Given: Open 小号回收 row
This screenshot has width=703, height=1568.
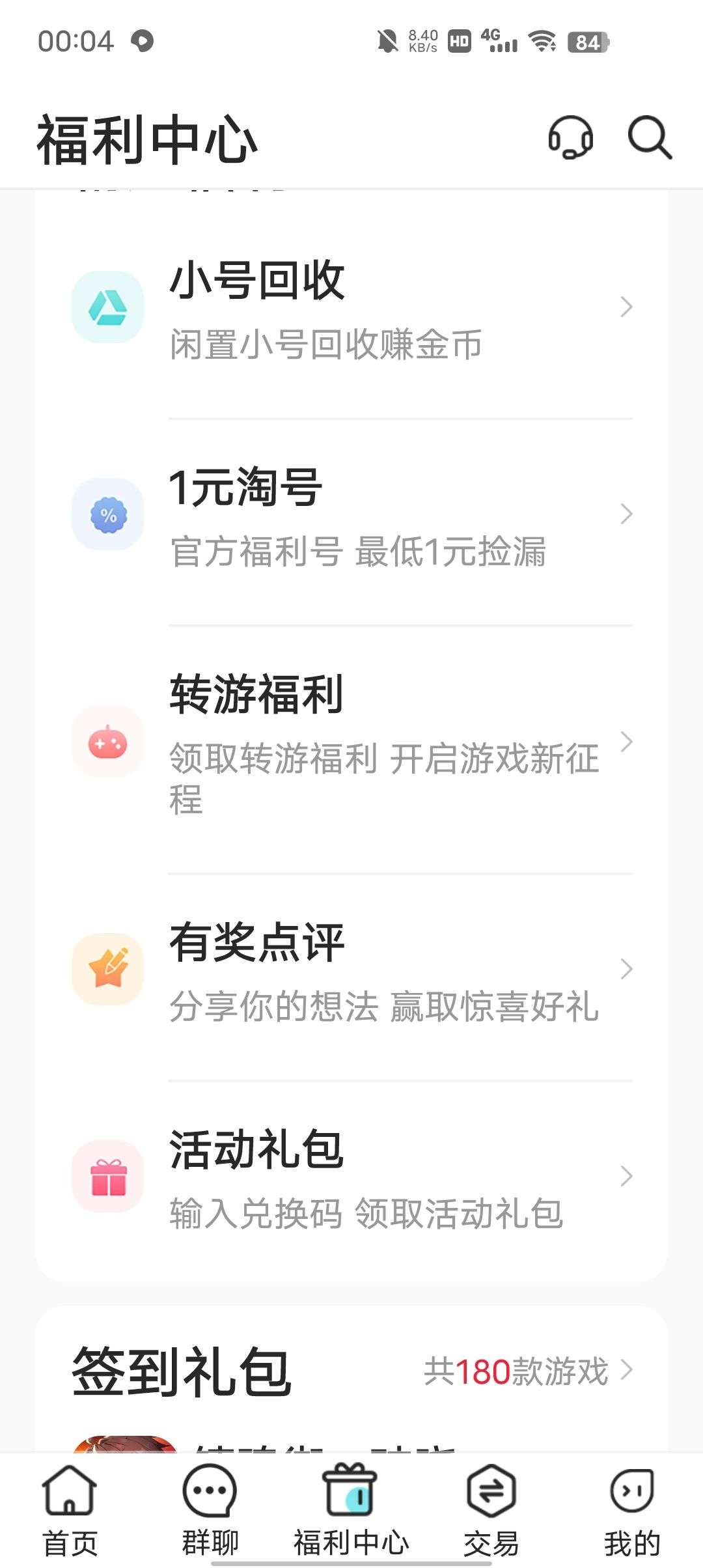Looking at the screenshot, I should 351,307.
